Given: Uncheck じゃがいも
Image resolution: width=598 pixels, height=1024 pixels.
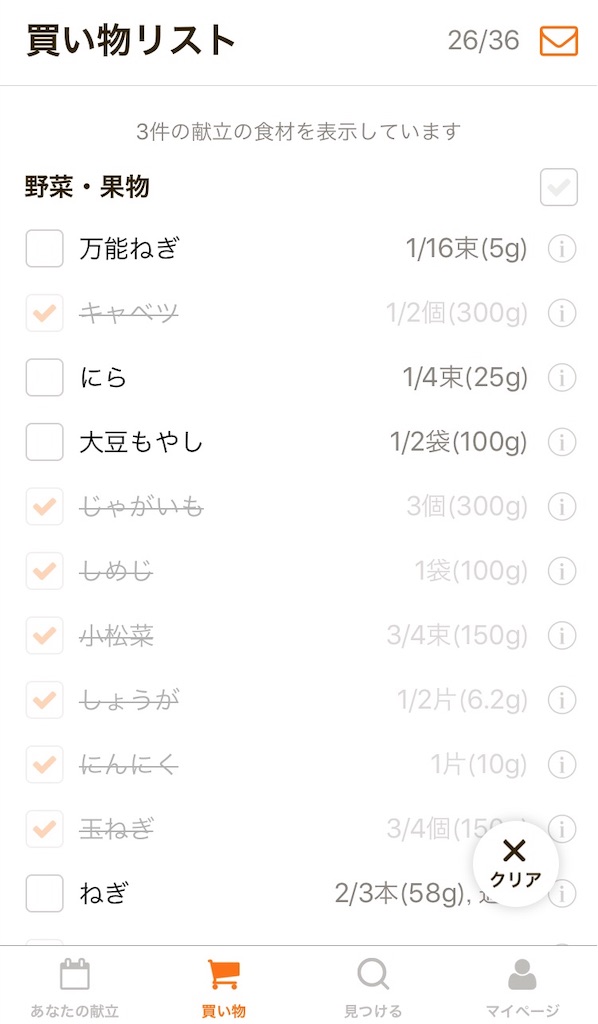Looking at the screenshot, I should (x=44, y=507).
